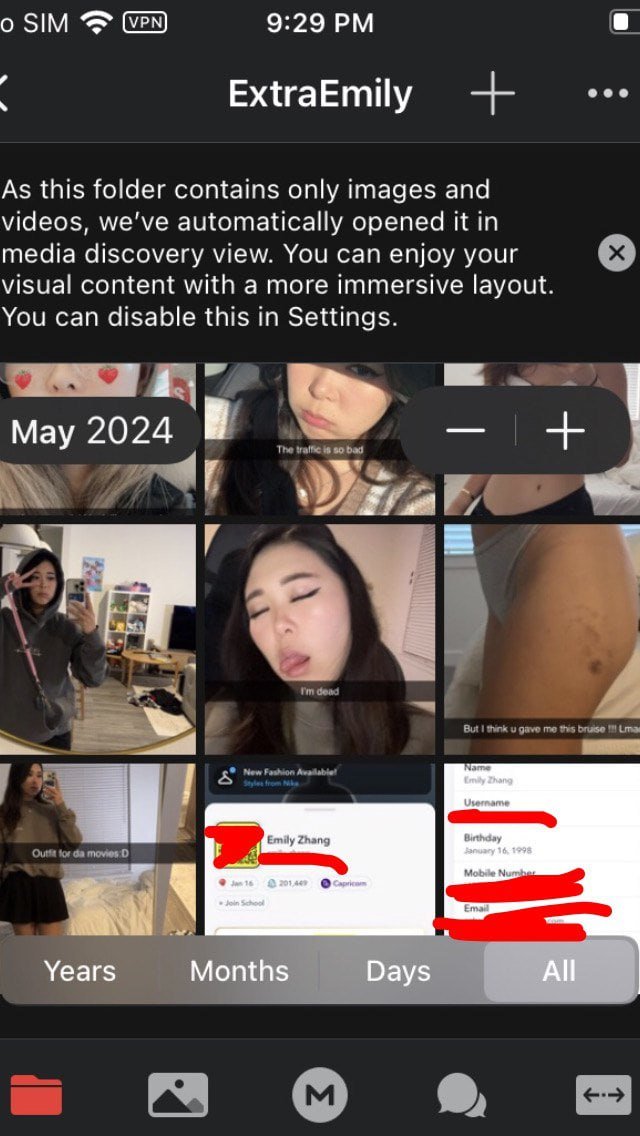Open the 'Outfit for da movies' photo

point(98,850)
